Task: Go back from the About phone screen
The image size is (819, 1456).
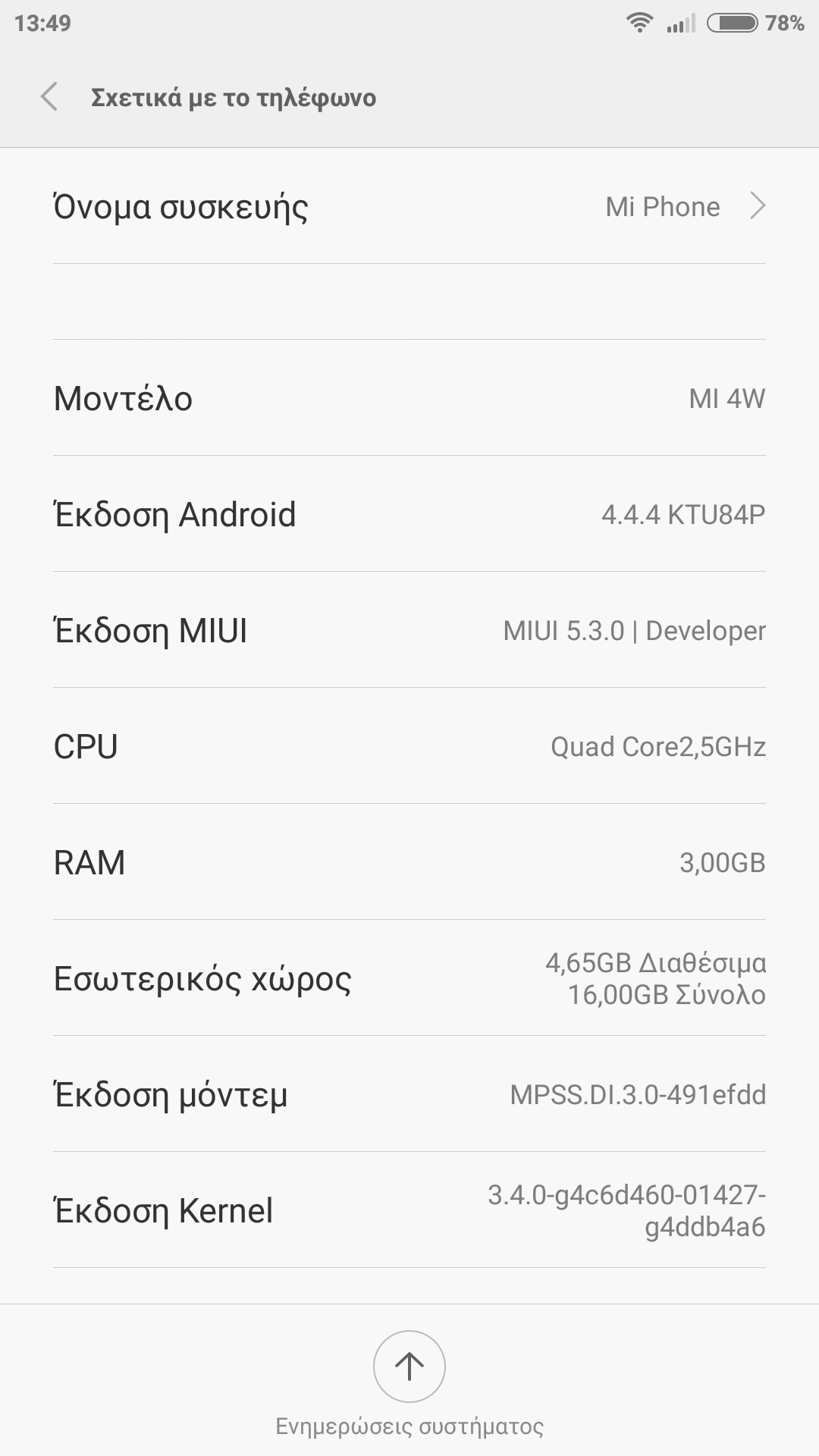Action: click(x=49, y=97)
